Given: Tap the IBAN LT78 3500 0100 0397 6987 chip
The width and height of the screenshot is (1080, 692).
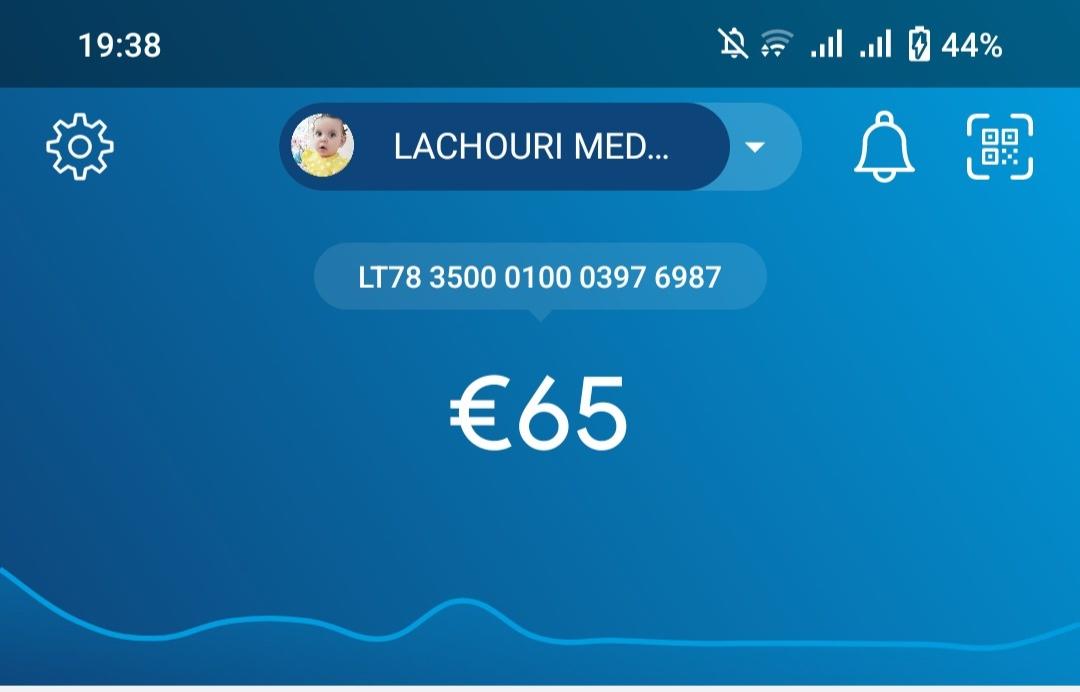Looking at the screenshot, I should point(540,277).
